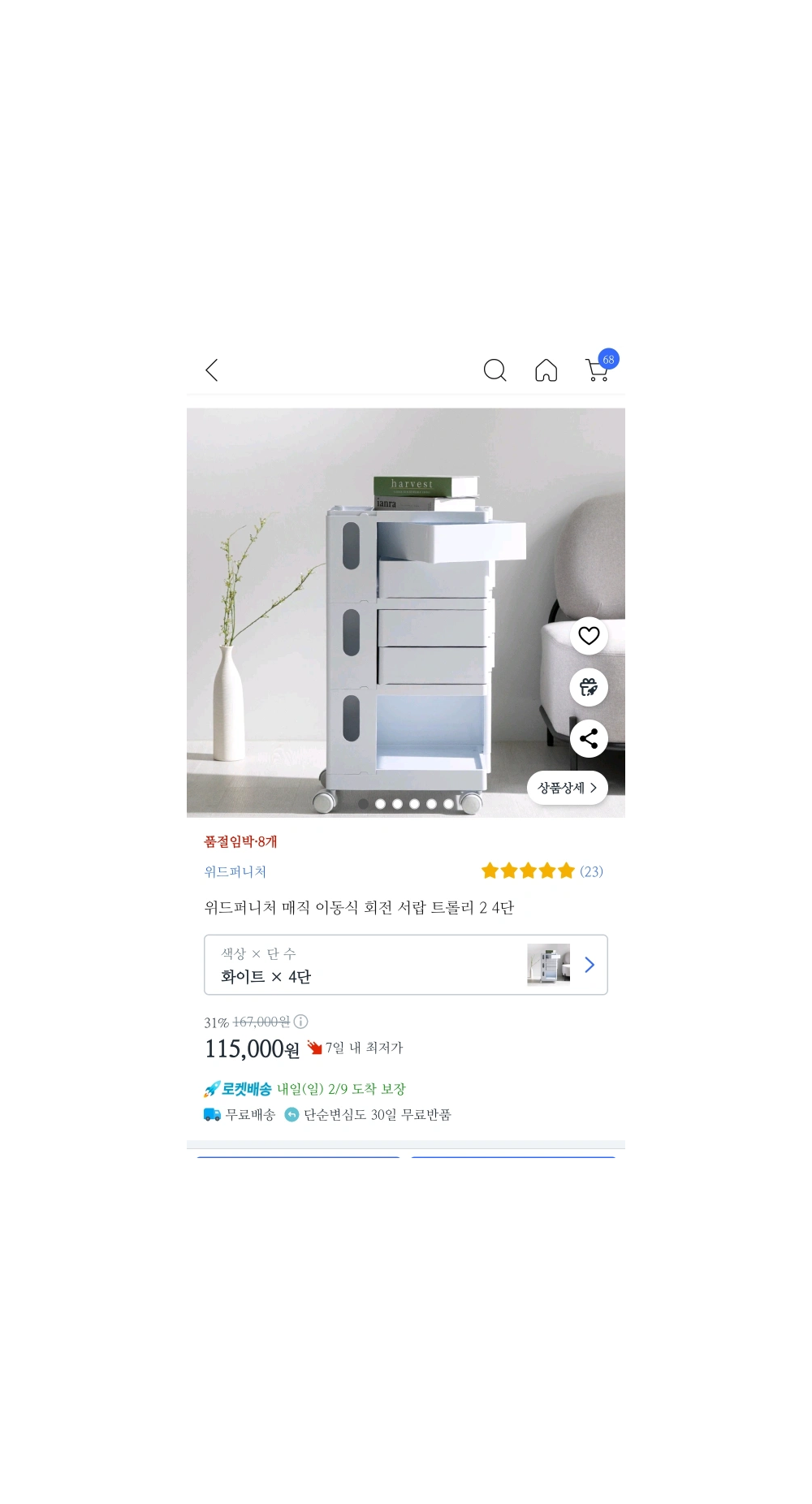Open 상품상세 product details
Image resolution: width=812 pixels, height=1504 pixels.
(567, 788)
